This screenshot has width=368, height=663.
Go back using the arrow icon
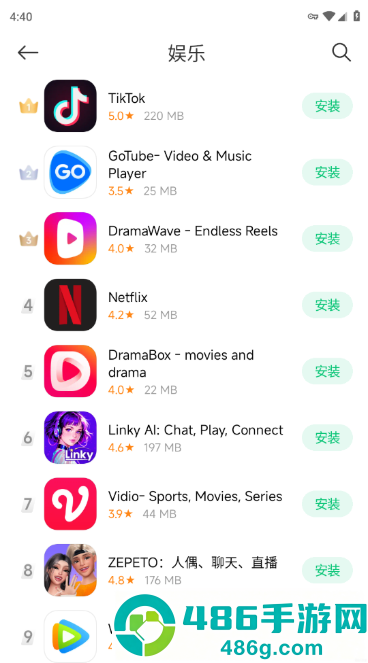(28, 53)
